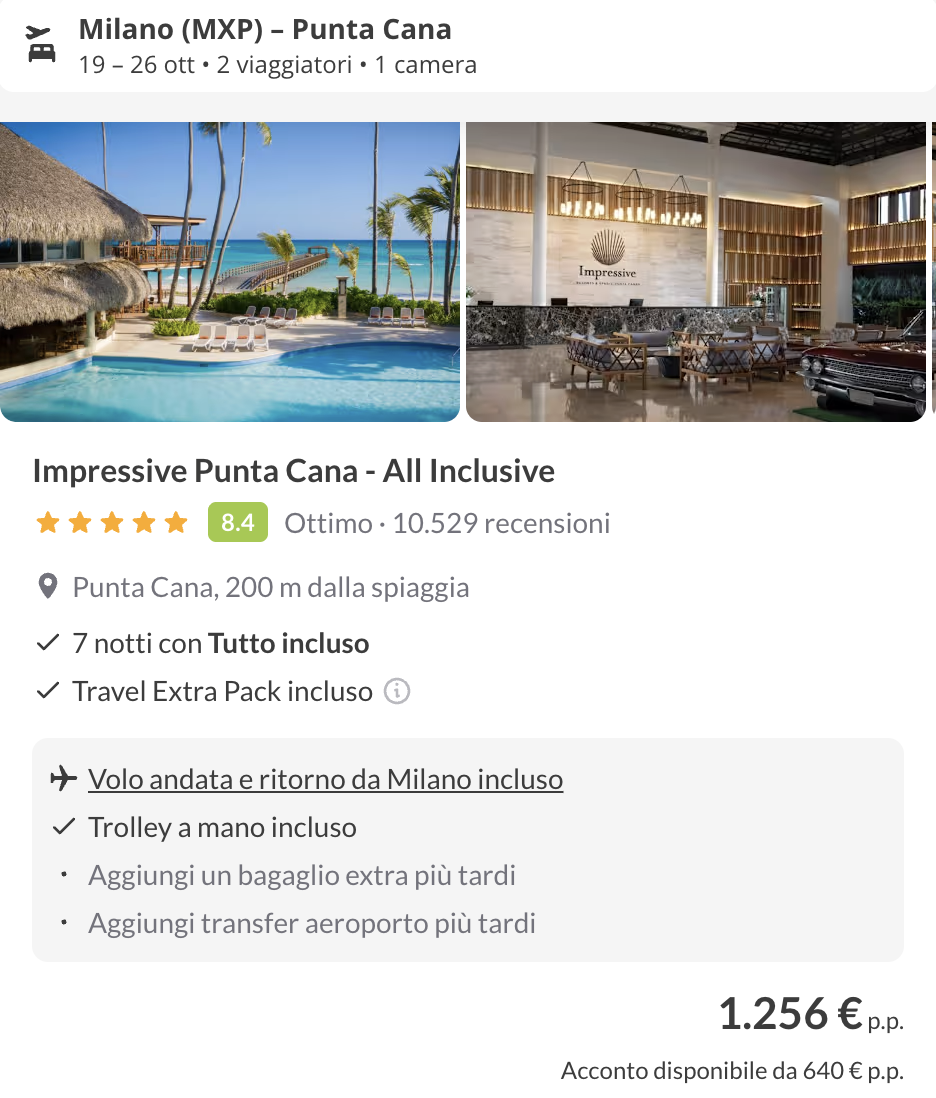The image size is (936, 1098).
Task: Show info about Travel Extra Pack
Action: point(397,692)
